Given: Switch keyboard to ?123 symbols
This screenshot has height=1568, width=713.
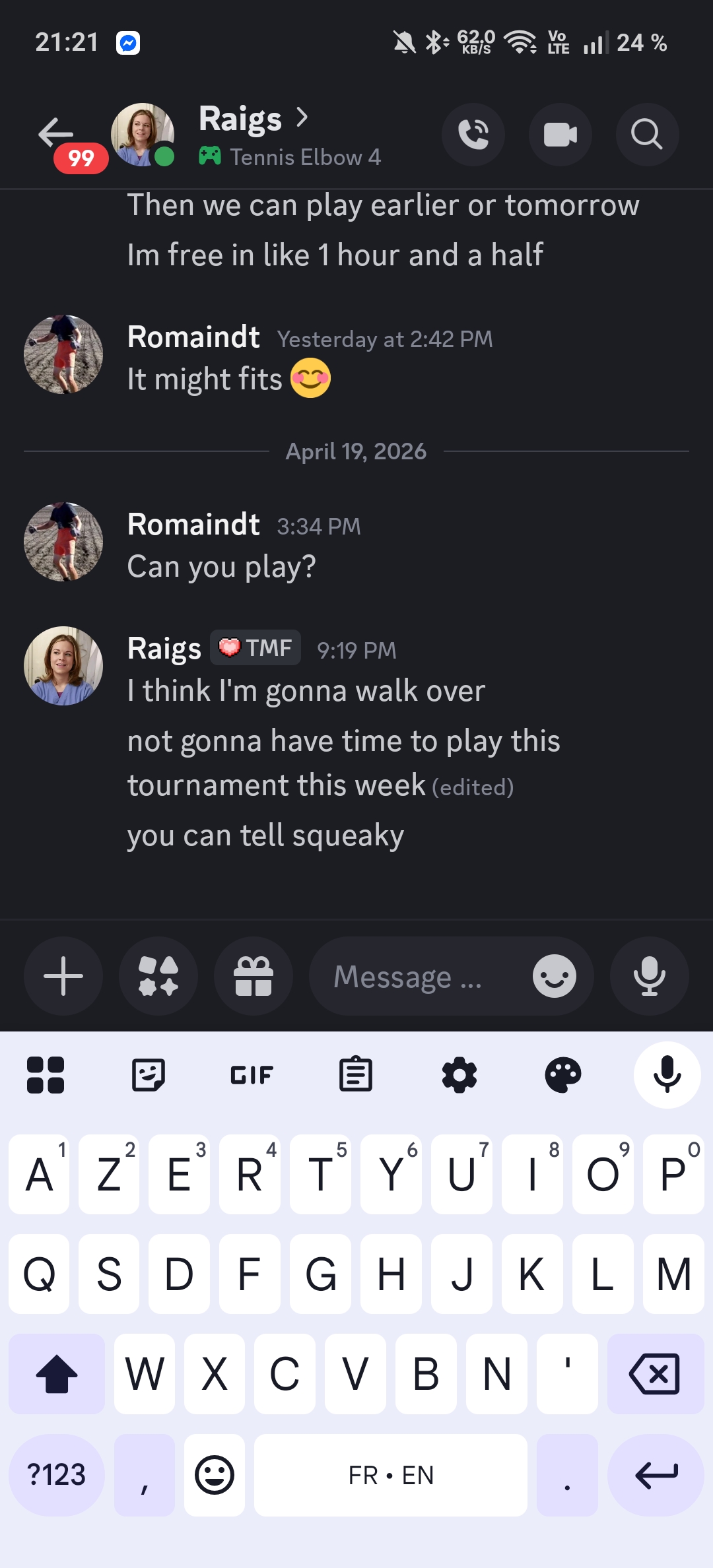Looking at the screenshot, I should click(57, 1475).
